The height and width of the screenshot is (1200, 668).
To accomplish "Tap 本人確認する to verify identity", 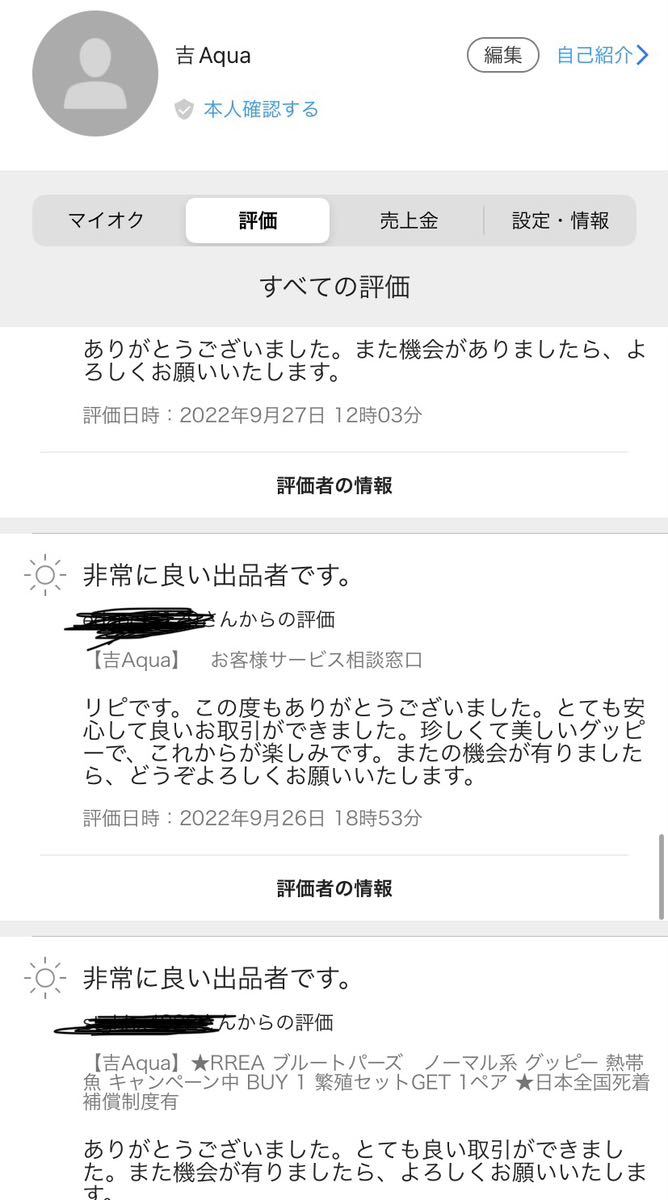I will (x=260, y=109).
